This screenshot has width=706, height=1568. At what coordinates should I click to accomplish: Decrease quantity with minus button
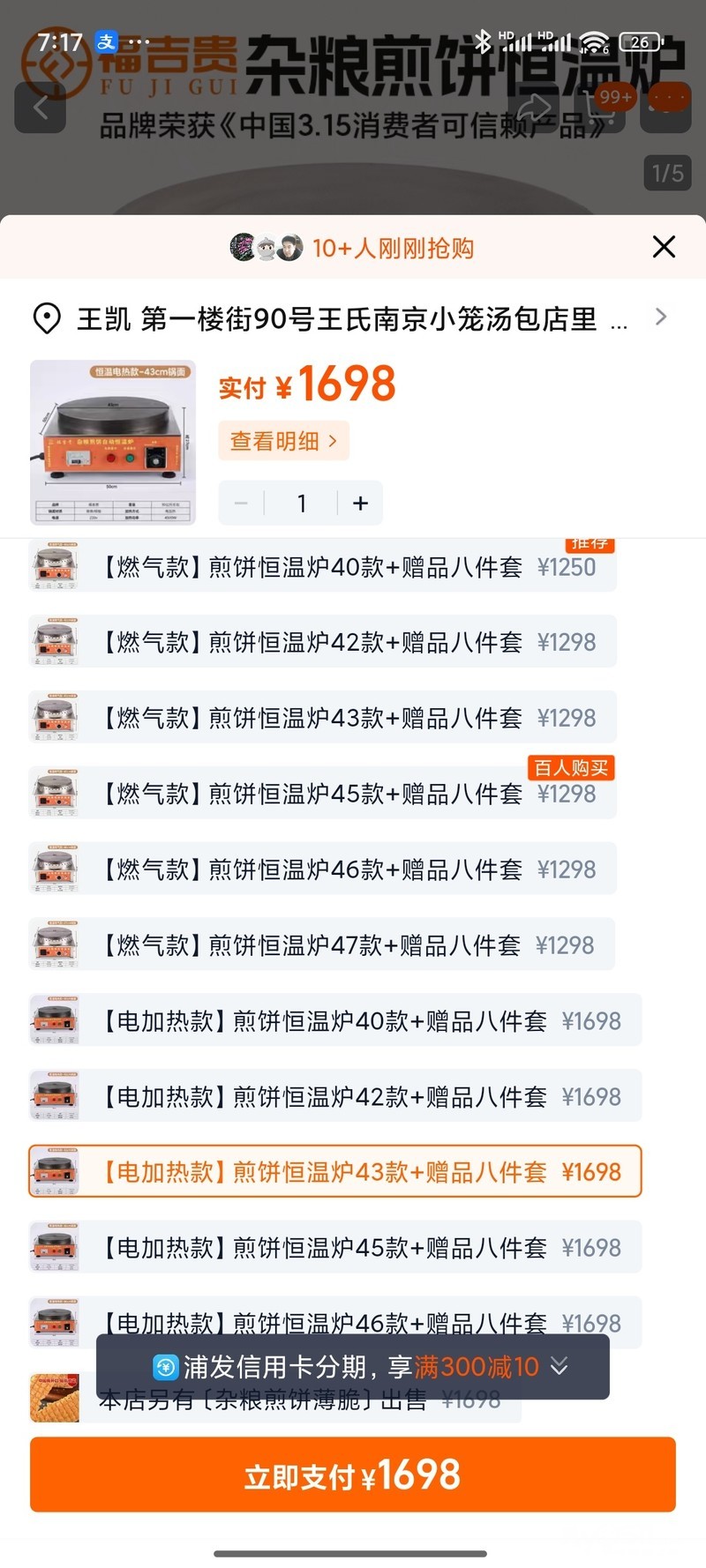[241, 504]
